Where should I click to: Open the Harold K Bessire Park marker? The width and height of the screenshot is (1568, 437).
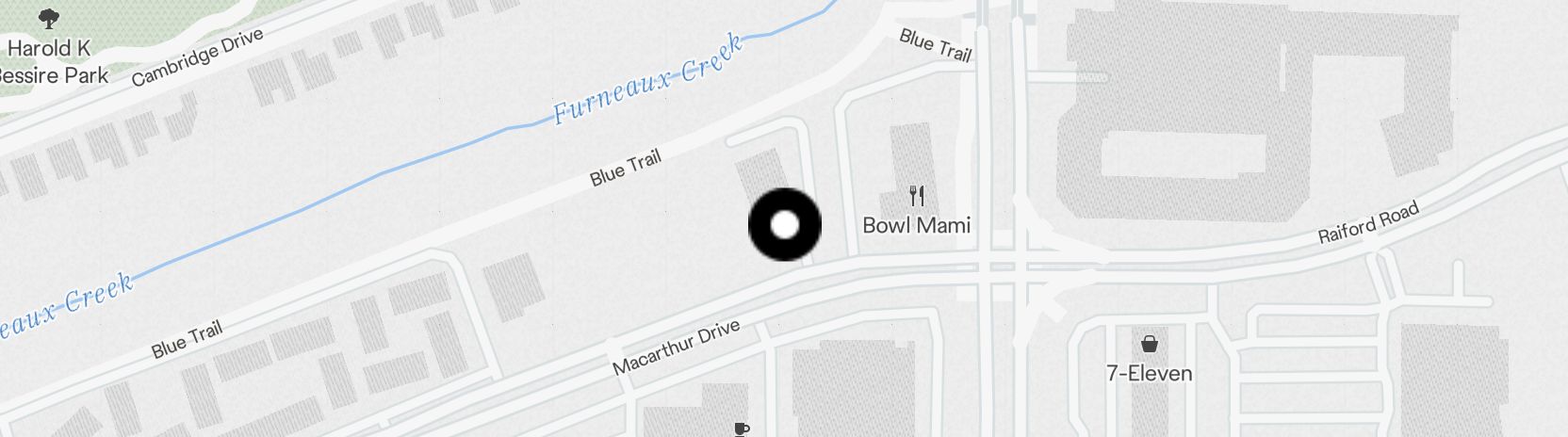(x=47, y=17)
